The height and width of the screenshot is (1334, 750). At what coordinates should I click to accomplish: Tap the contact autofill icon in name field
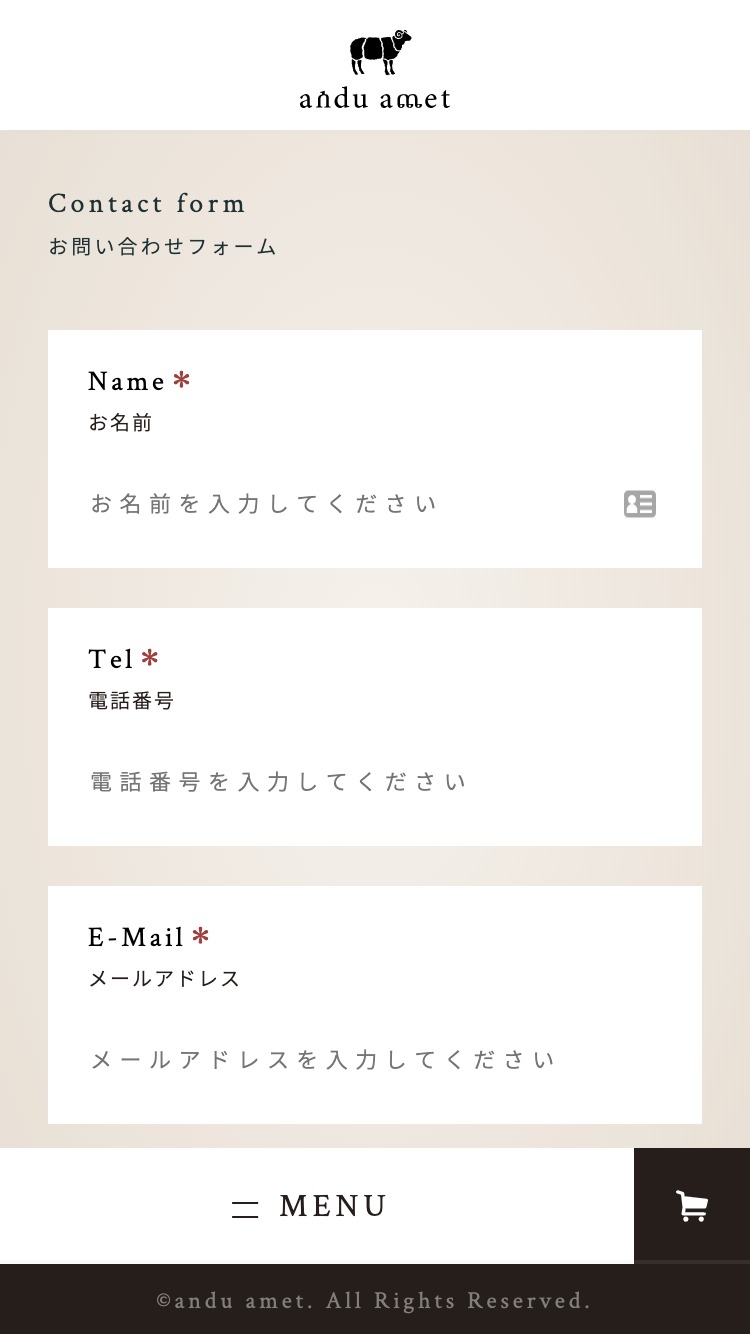pyautogui.click(x=640, y=504)
